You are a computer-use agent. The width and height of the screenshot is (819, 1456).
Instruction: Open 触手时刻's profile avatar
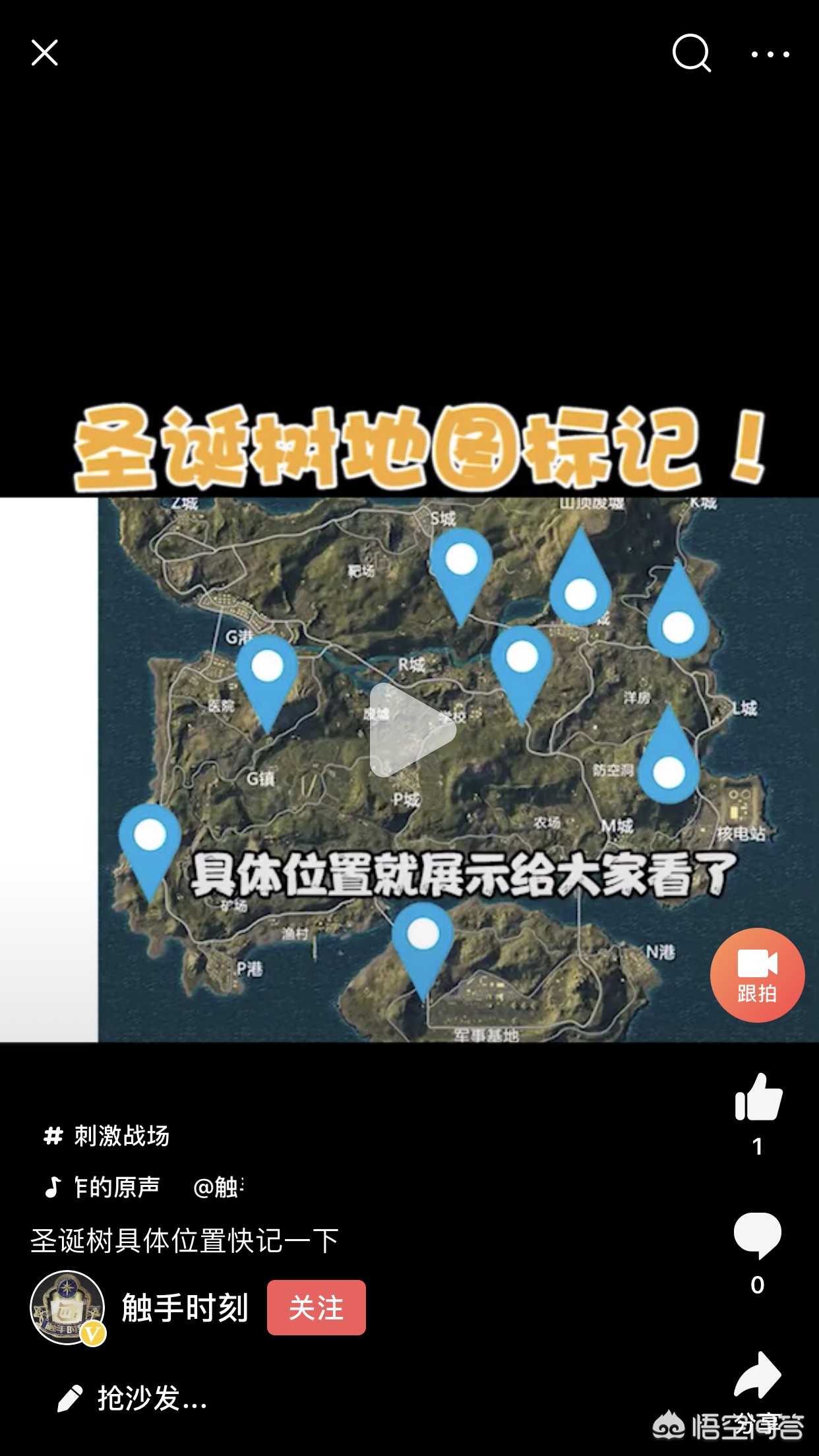tap(67, 1308)
